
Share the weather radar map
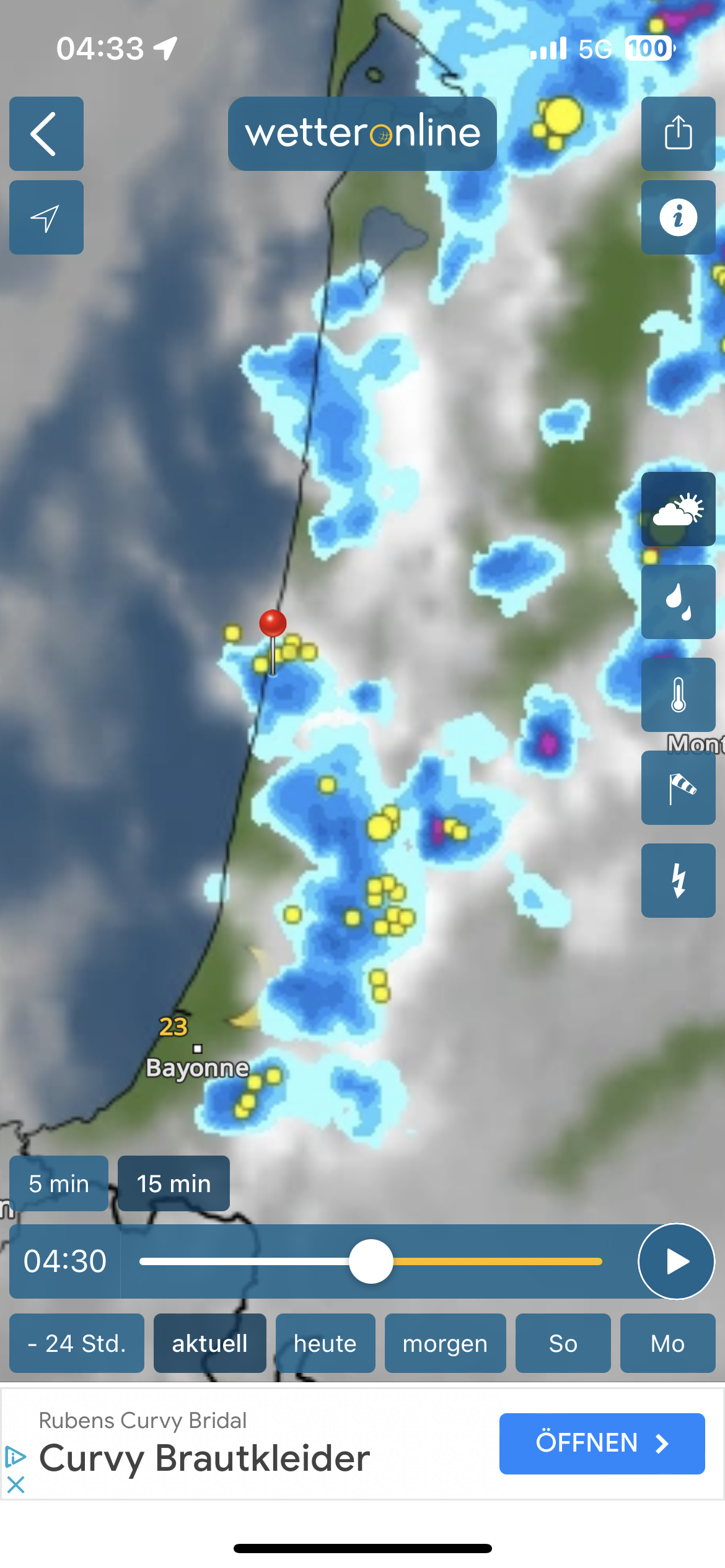tap(678, 134)
